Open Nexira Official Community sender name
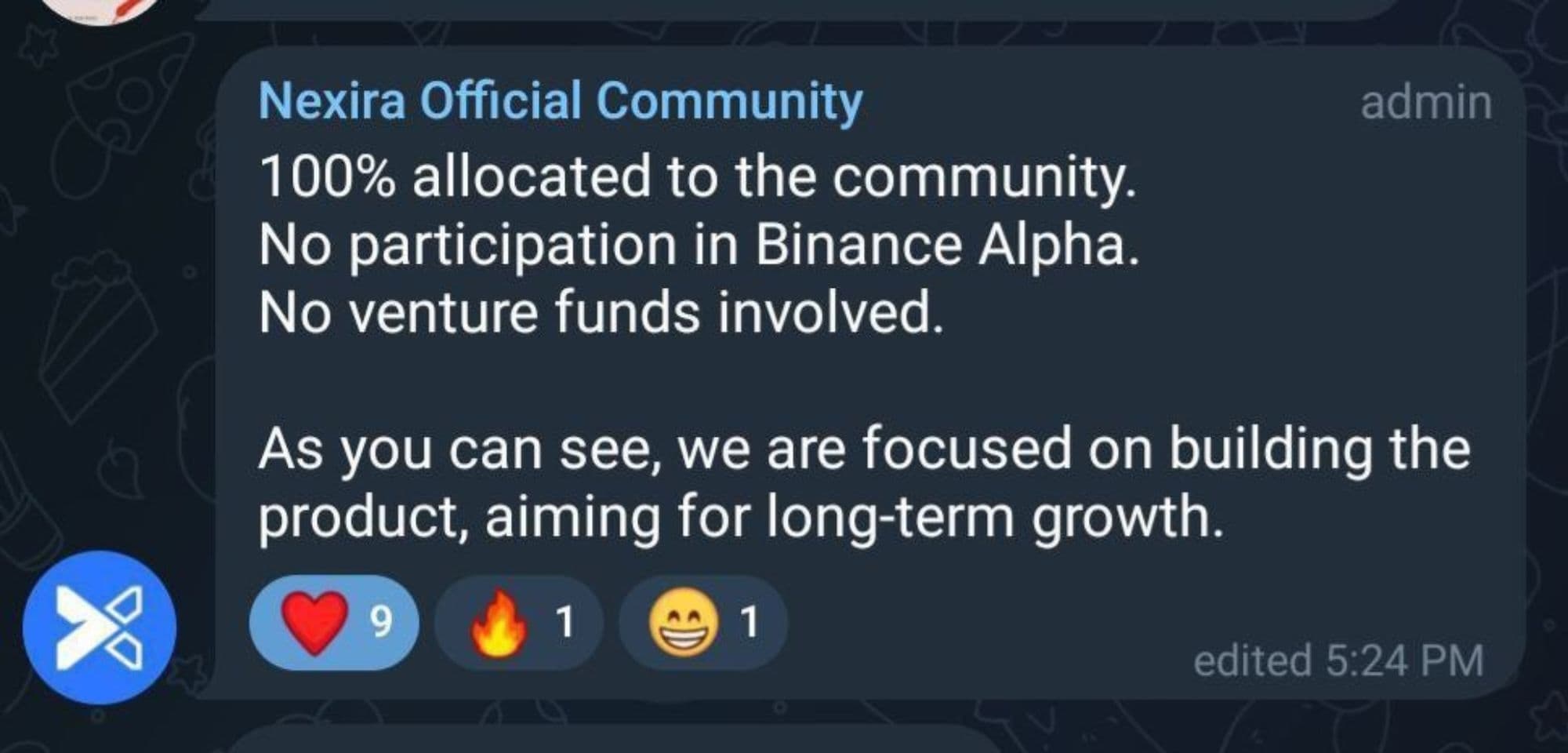The height and width of the screenshot is (753, 1568). 560,101
